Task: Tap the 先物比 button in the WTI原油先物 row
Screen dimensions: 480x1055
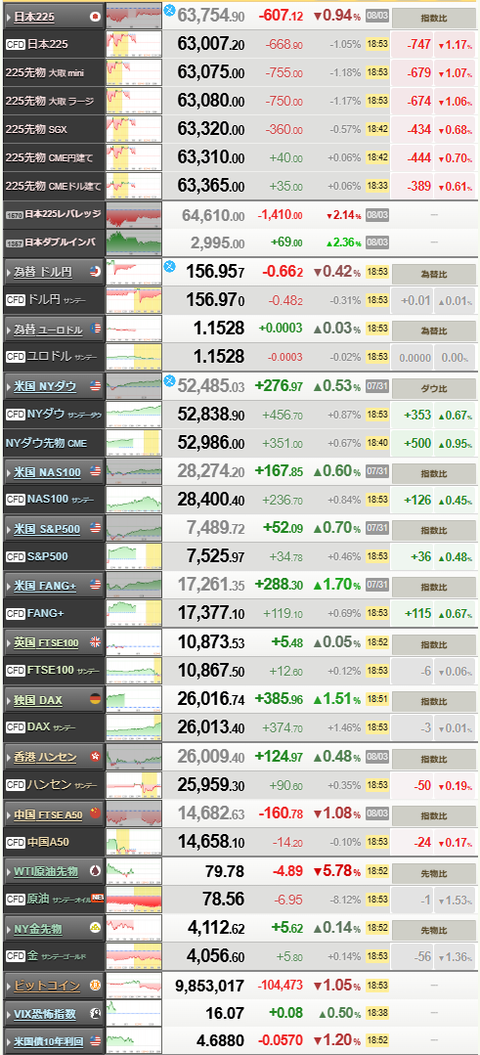Action: (433, 872)
